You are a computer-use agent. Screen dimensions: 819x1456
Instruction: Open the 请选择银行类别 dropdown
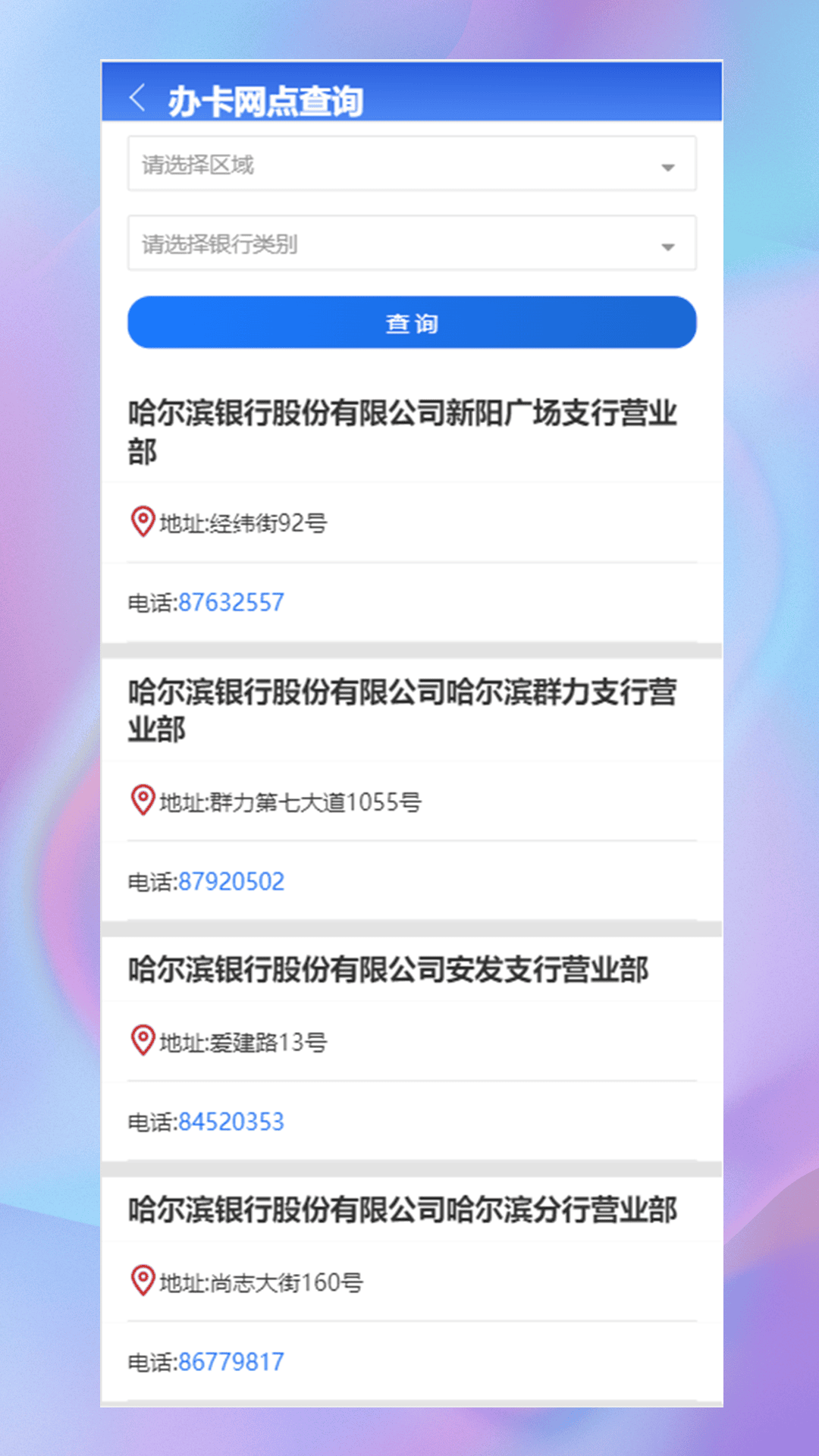(x=412, y=243)
